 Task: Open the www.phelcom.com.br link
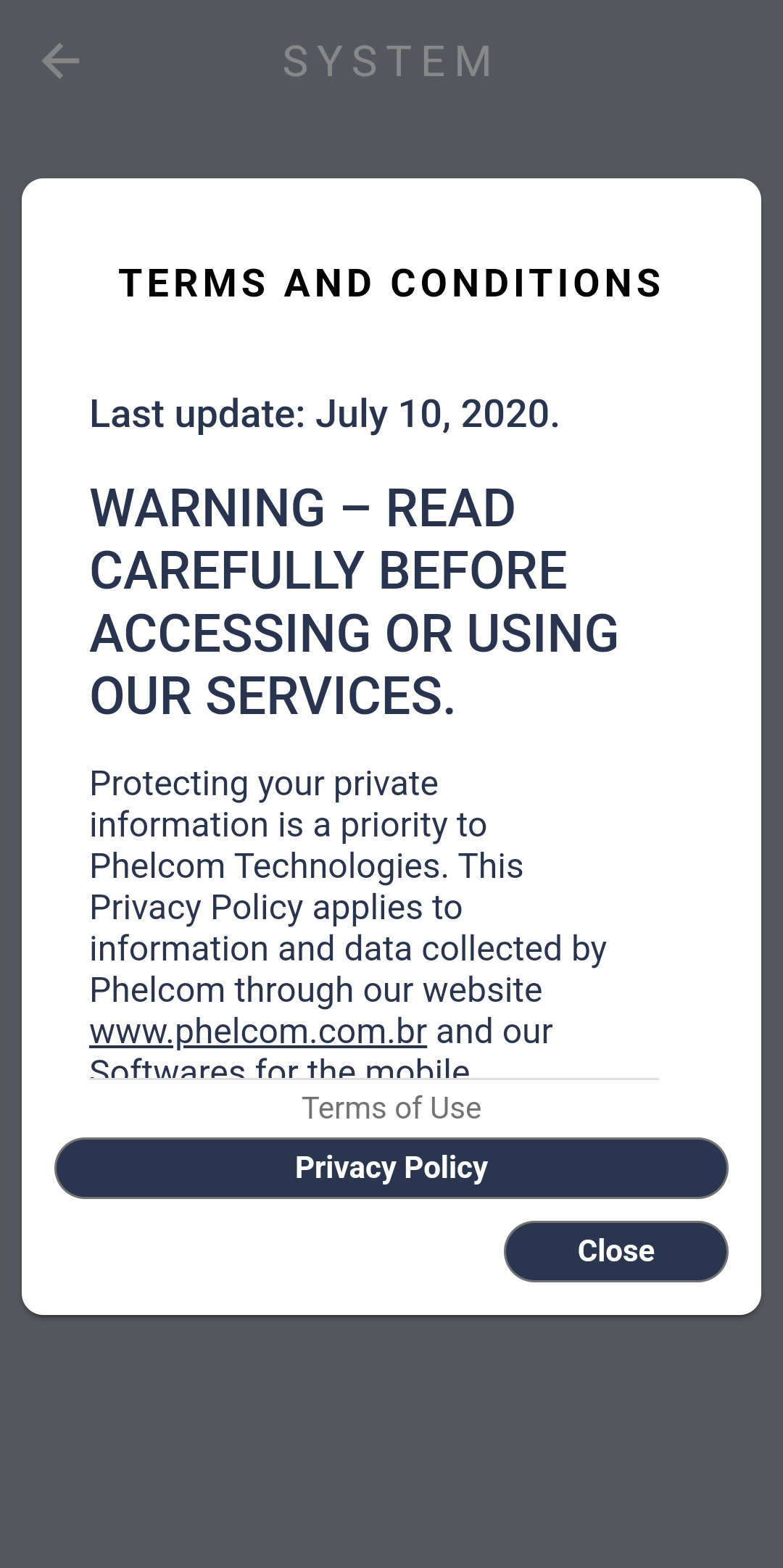coord(258,1032)
